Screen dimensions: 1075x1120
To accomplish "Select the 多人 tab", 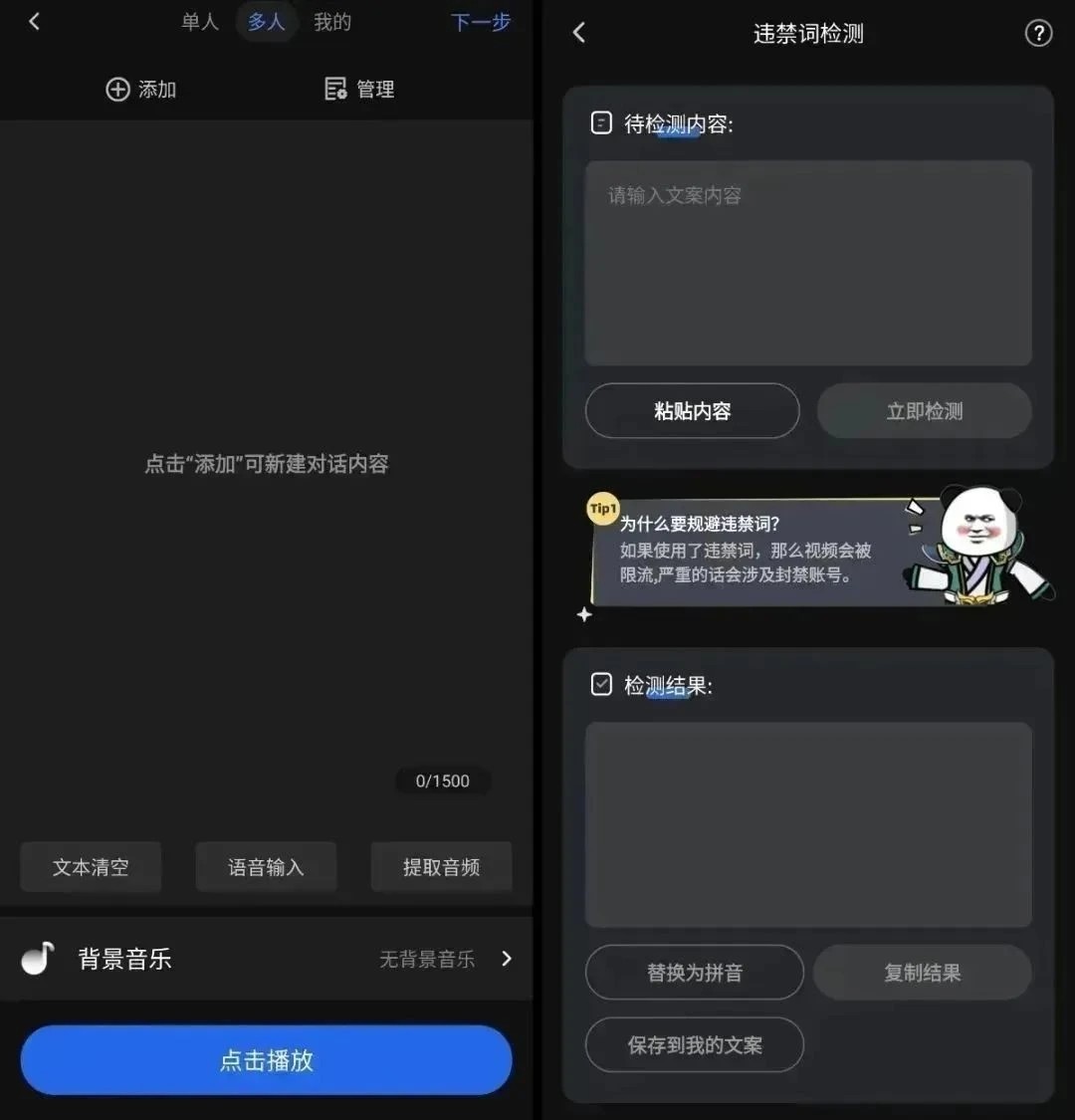I will point(266,21).
